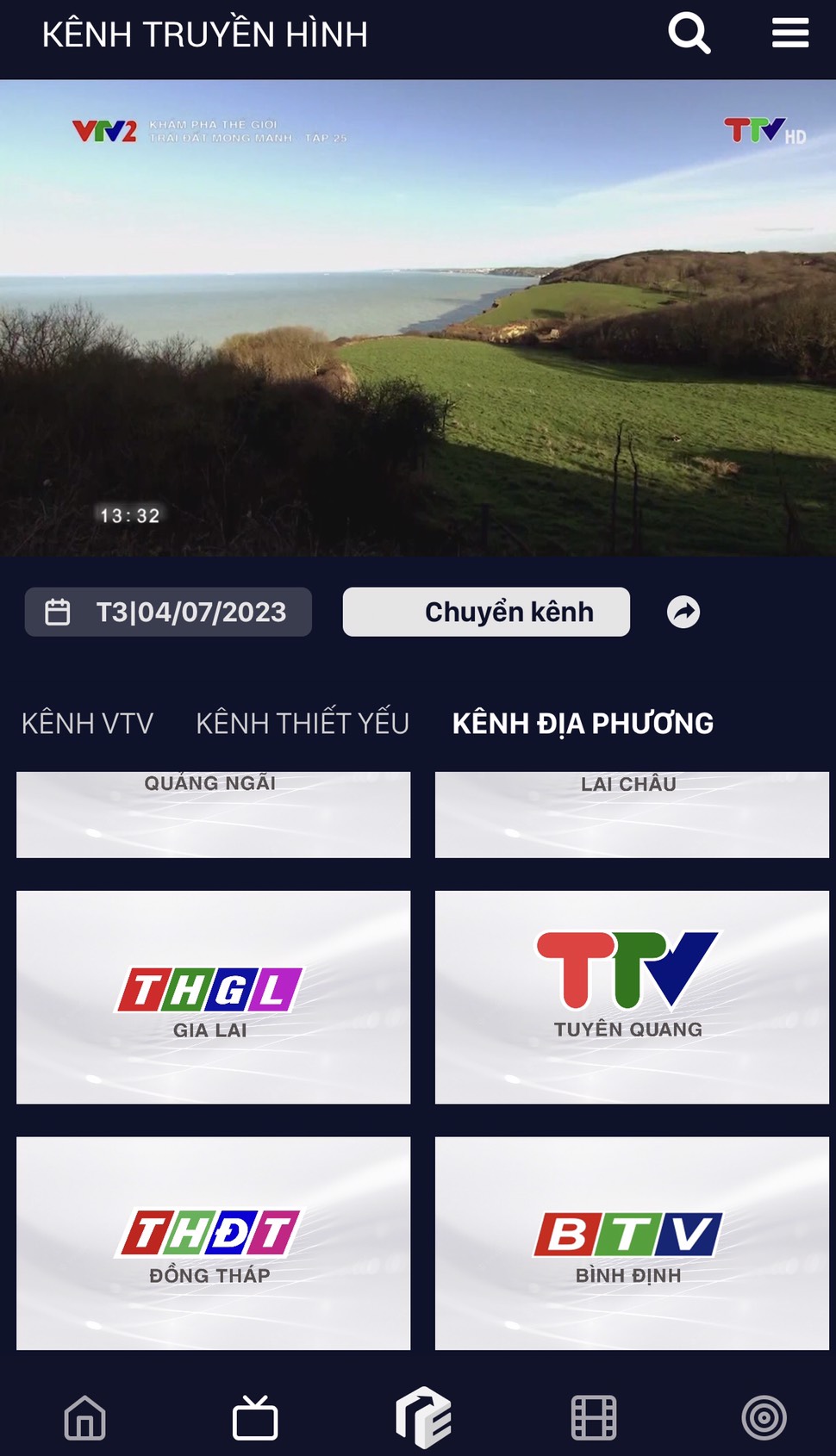The image size is (836, 1456).
Task: Open the THĐT Đồng Tháp channel
Action: coord(213,1242)
